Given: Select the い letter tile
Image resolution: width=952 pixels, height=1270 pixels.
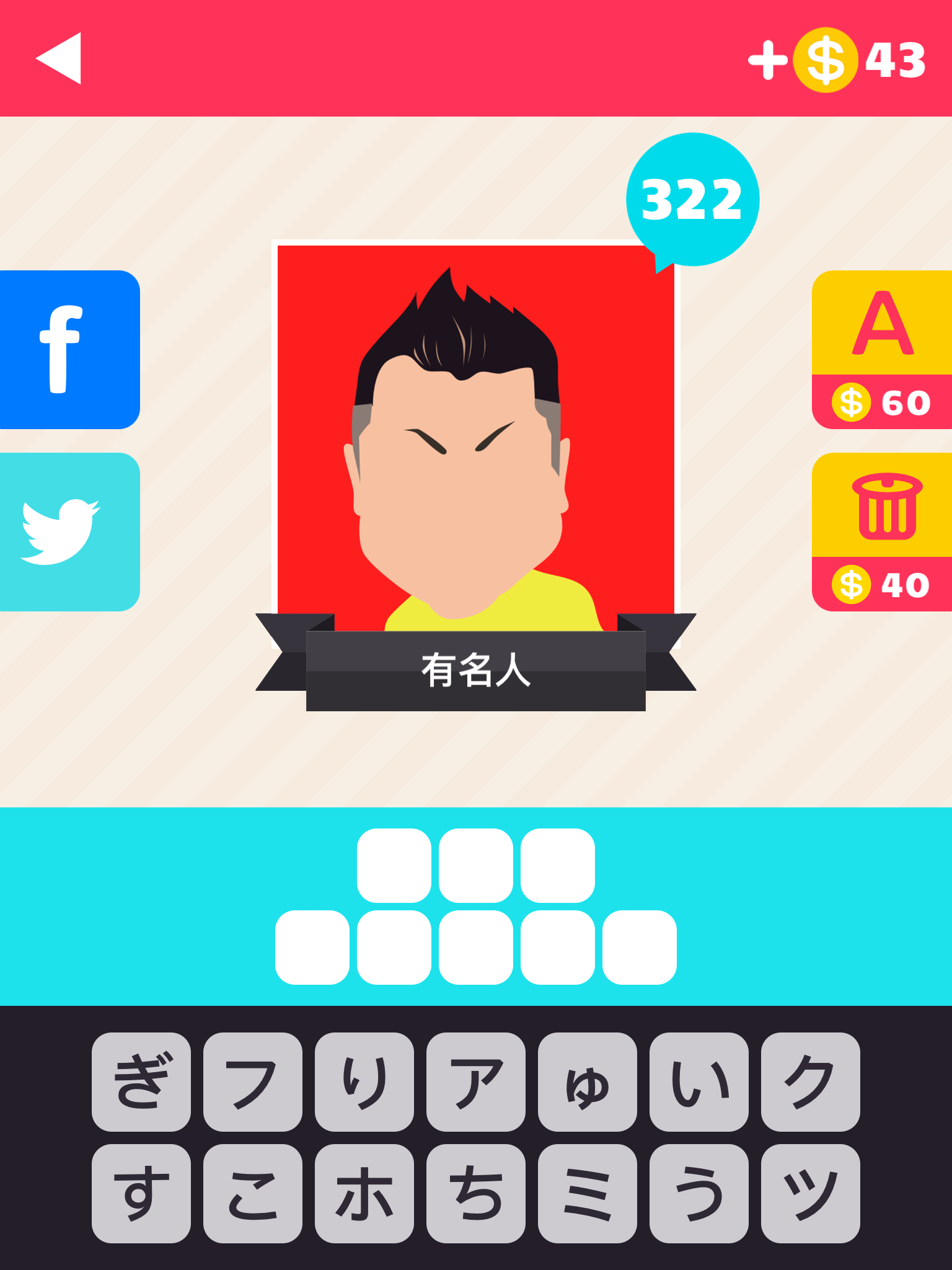Looking at the screenshot, I should pyautogui.click(x=699, y=1081).
